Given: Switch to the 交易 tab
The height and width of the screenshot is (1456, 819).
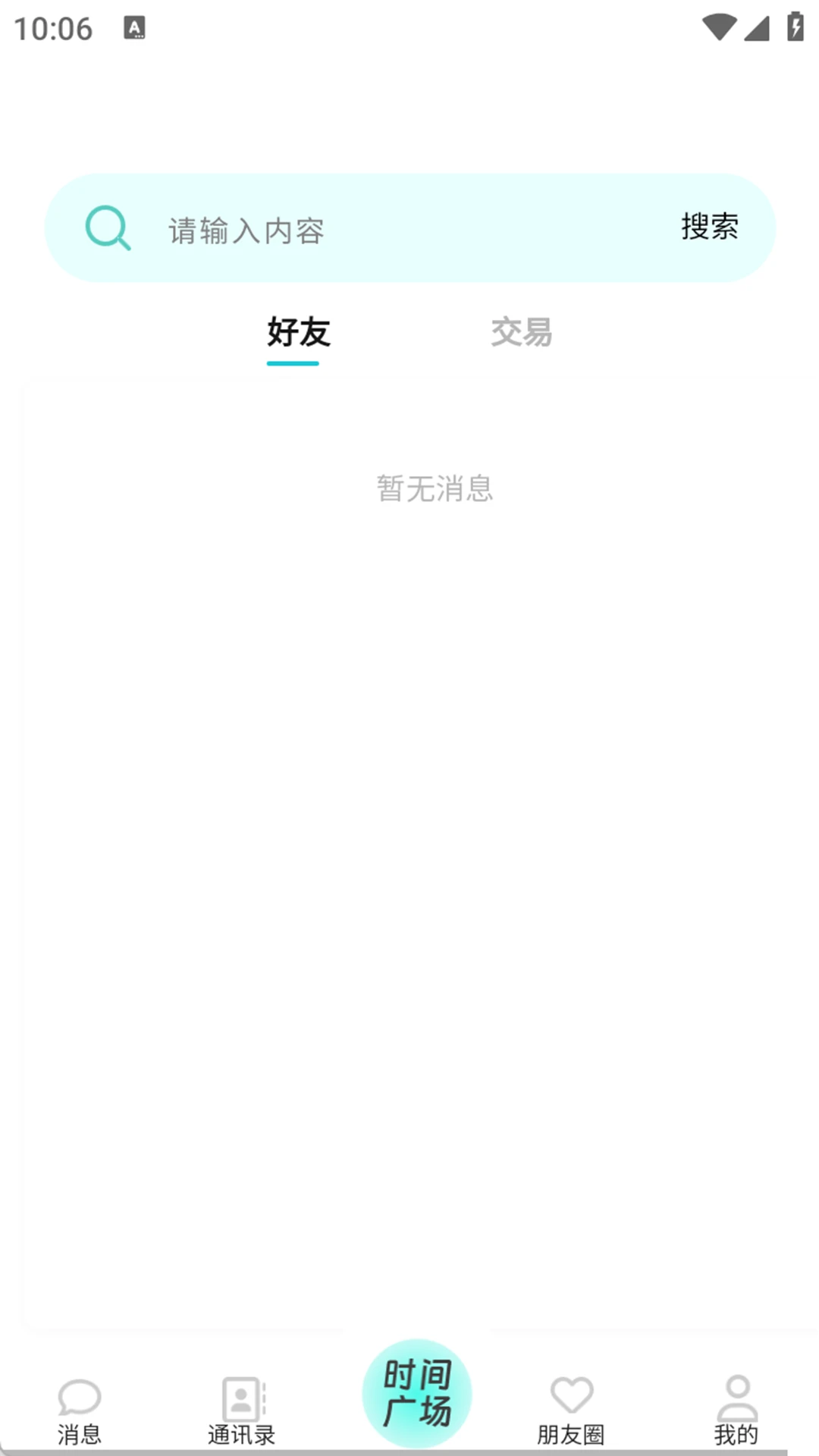Looking at the screenshot, I should (x=521, y=334).
